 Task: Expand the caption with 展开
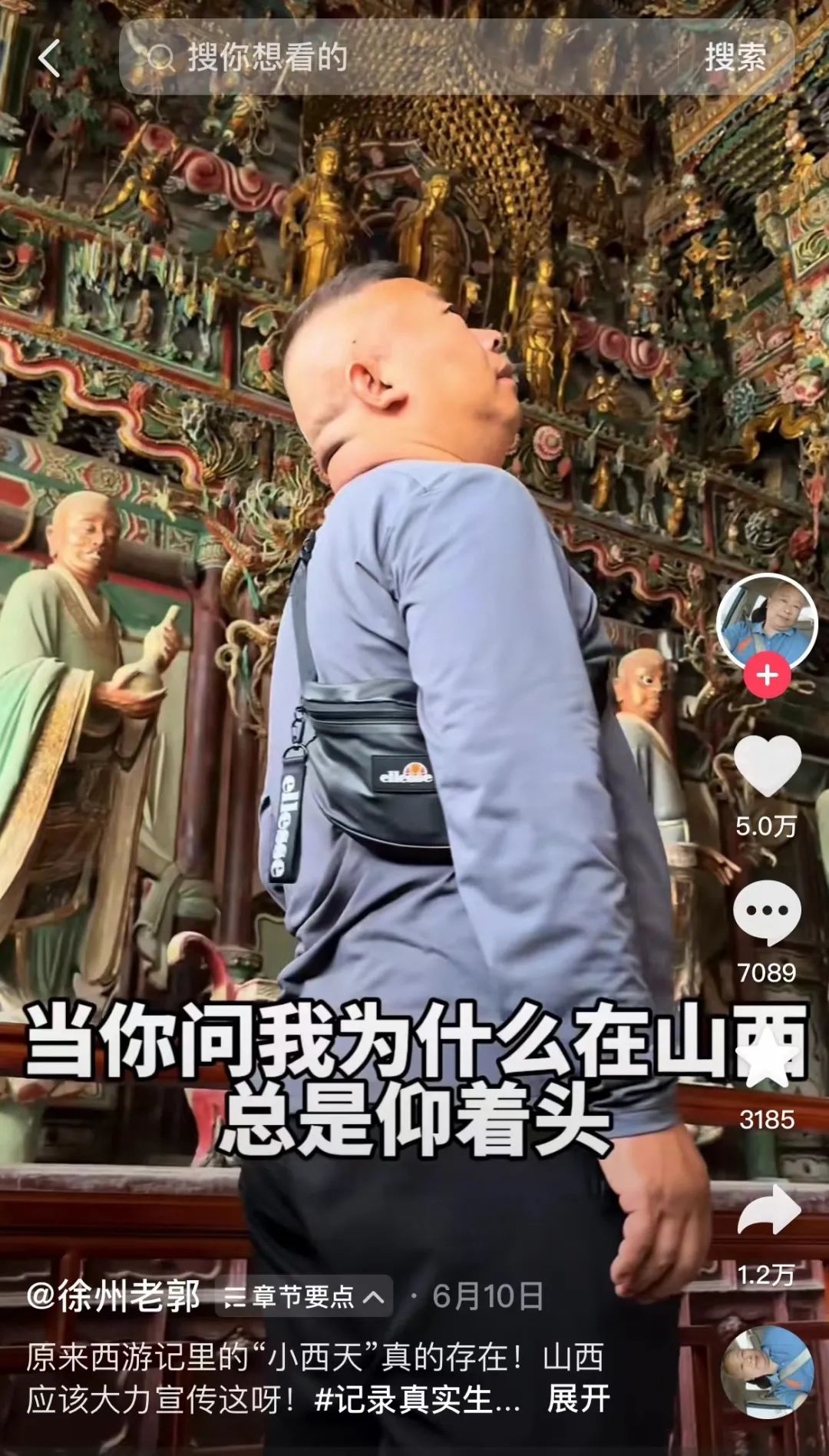click(579, 1399)
